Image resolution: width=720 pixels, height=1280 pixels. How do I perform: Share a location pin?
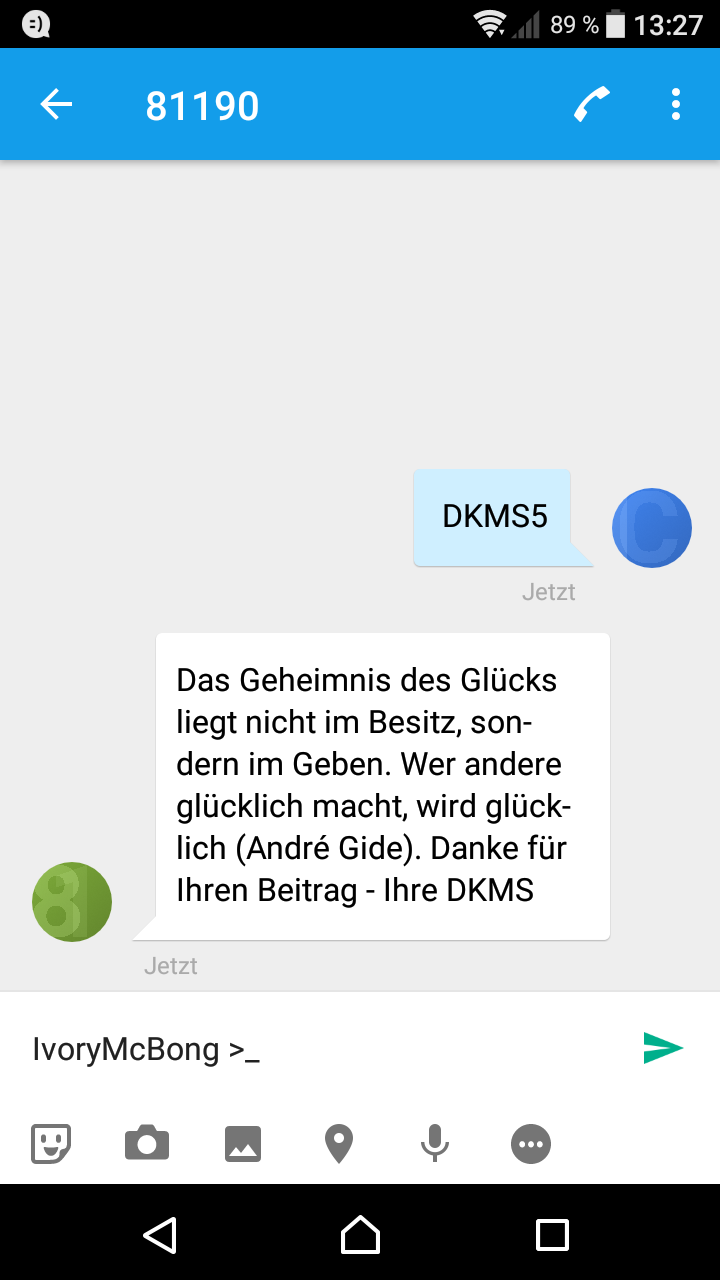coord(339,1143)
